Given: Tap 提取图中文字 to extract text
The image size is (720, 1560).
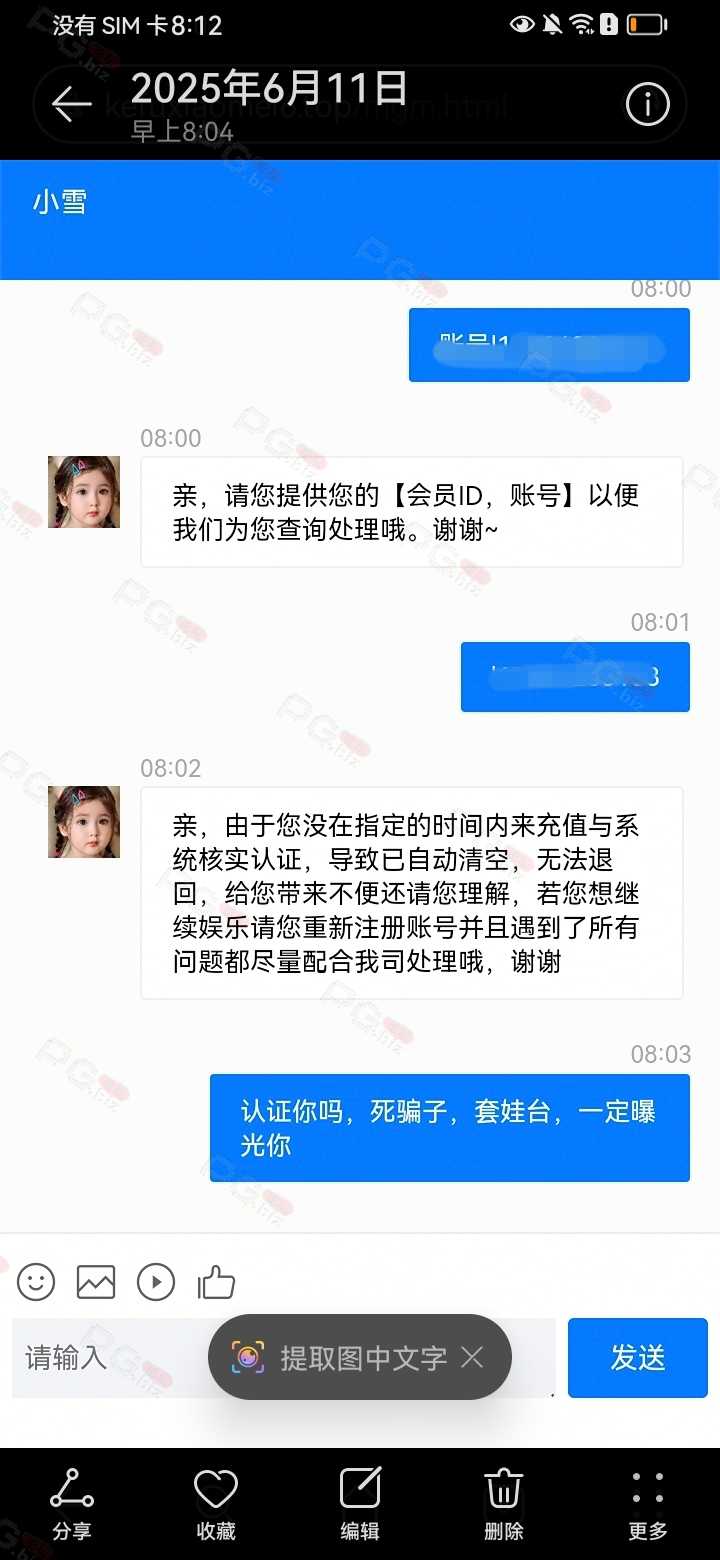Looking at the screenshot, I should (x=340, y=1357).
